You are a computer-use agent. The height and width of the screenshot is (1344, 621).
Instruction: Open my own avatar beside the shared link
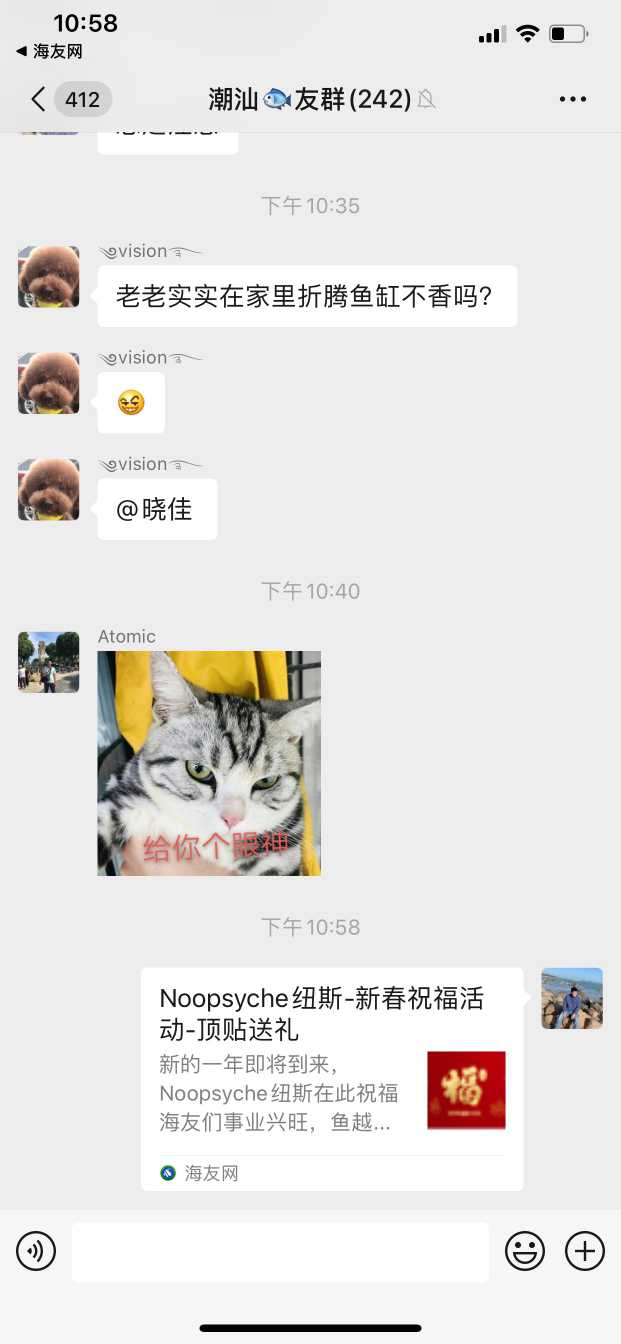tap(572, 998)
